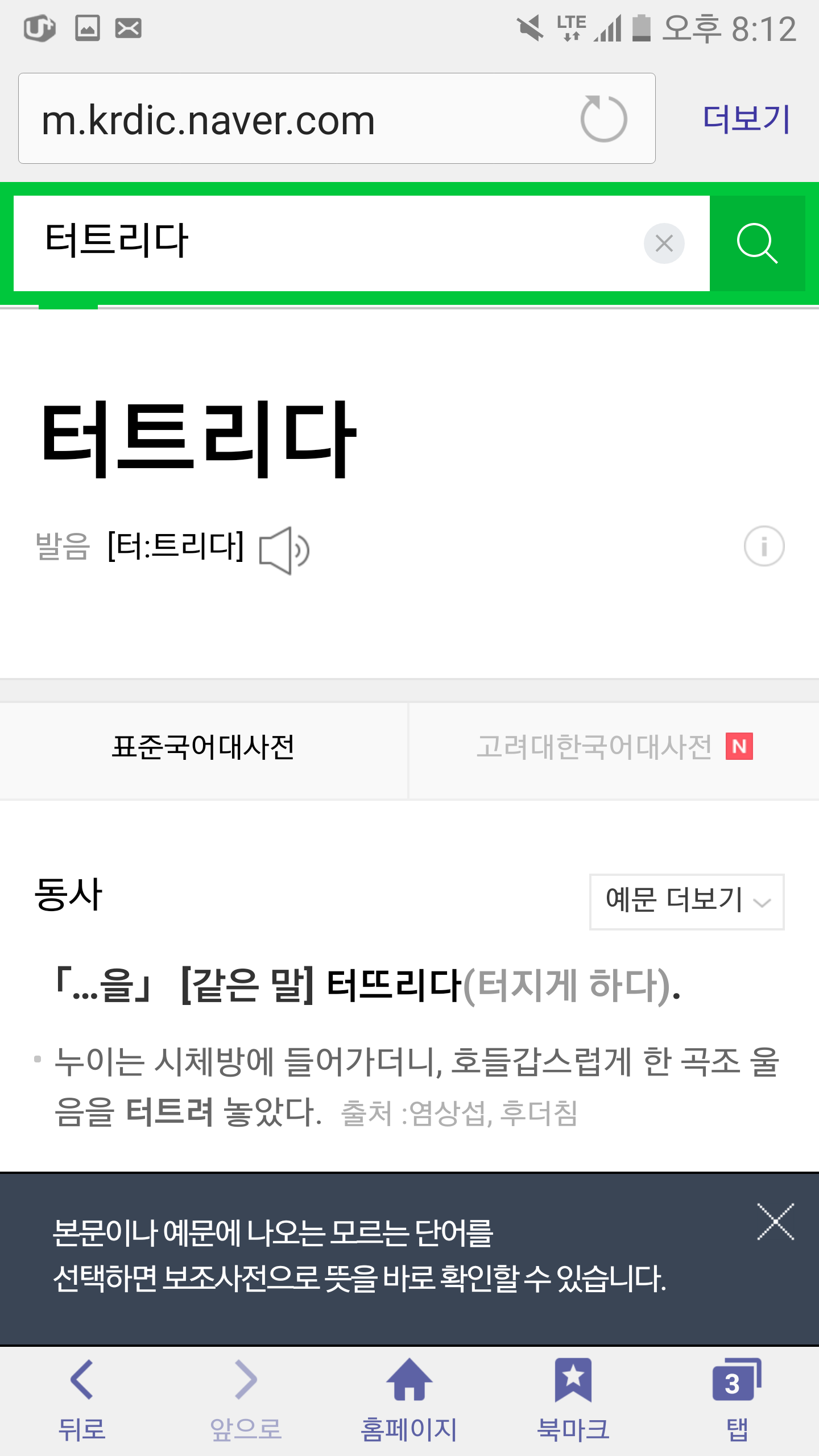Tap the dictionary search field containing 터트리다
819x1456 pixels.
(327, 243)
